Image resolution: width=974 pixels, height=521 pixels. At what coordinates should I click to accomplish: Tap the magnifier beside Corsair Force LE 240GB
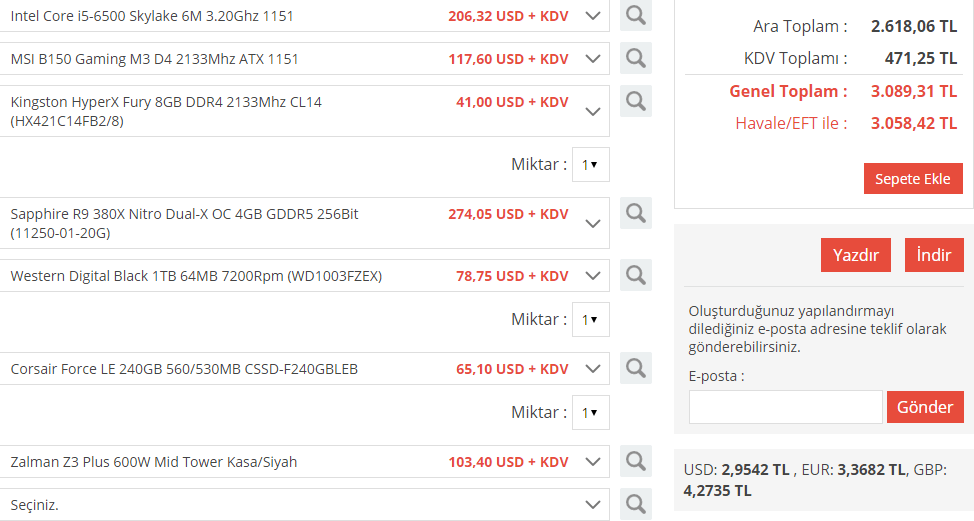(635, 368)
